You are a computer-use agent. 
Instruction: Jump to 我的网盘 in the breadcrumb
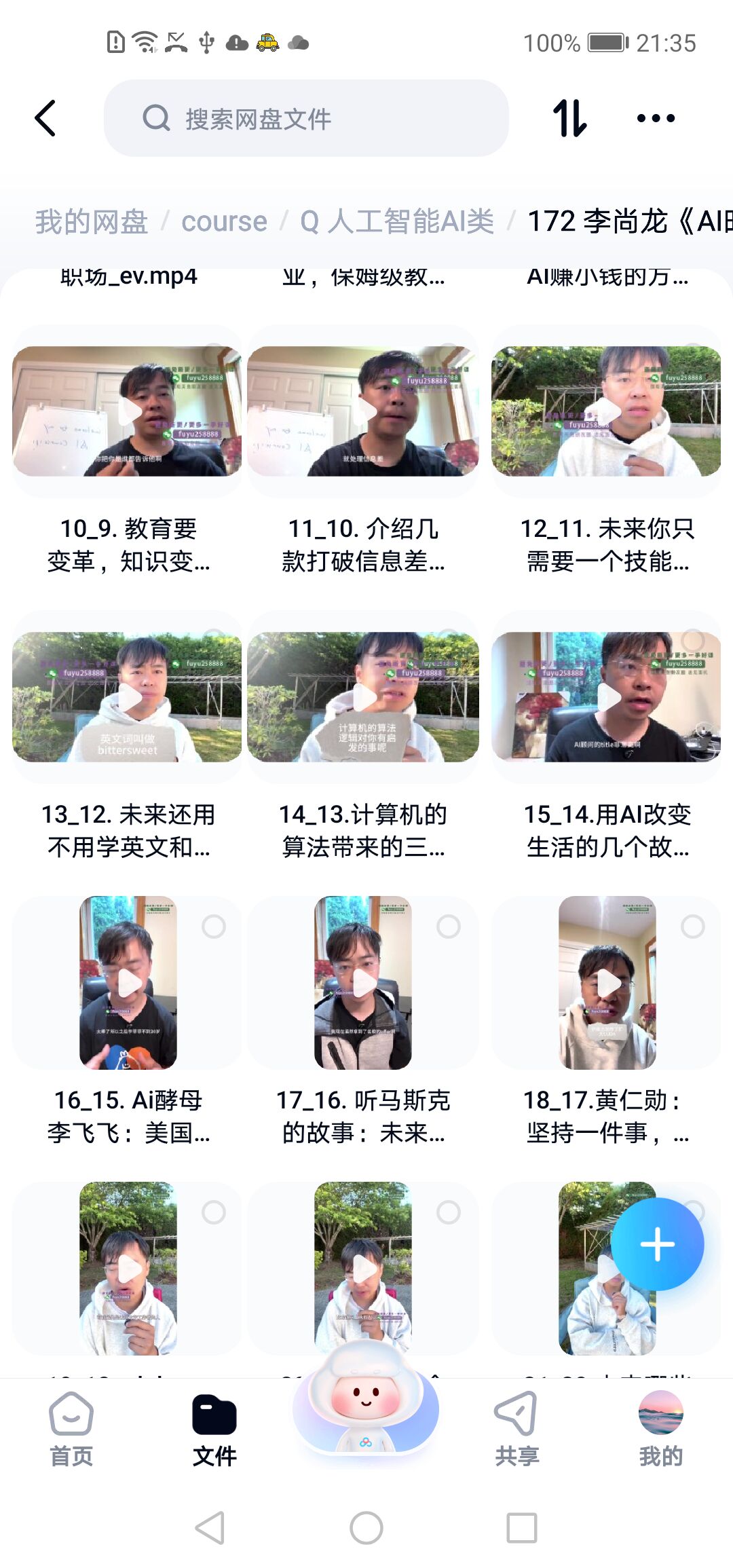(92, 222)
